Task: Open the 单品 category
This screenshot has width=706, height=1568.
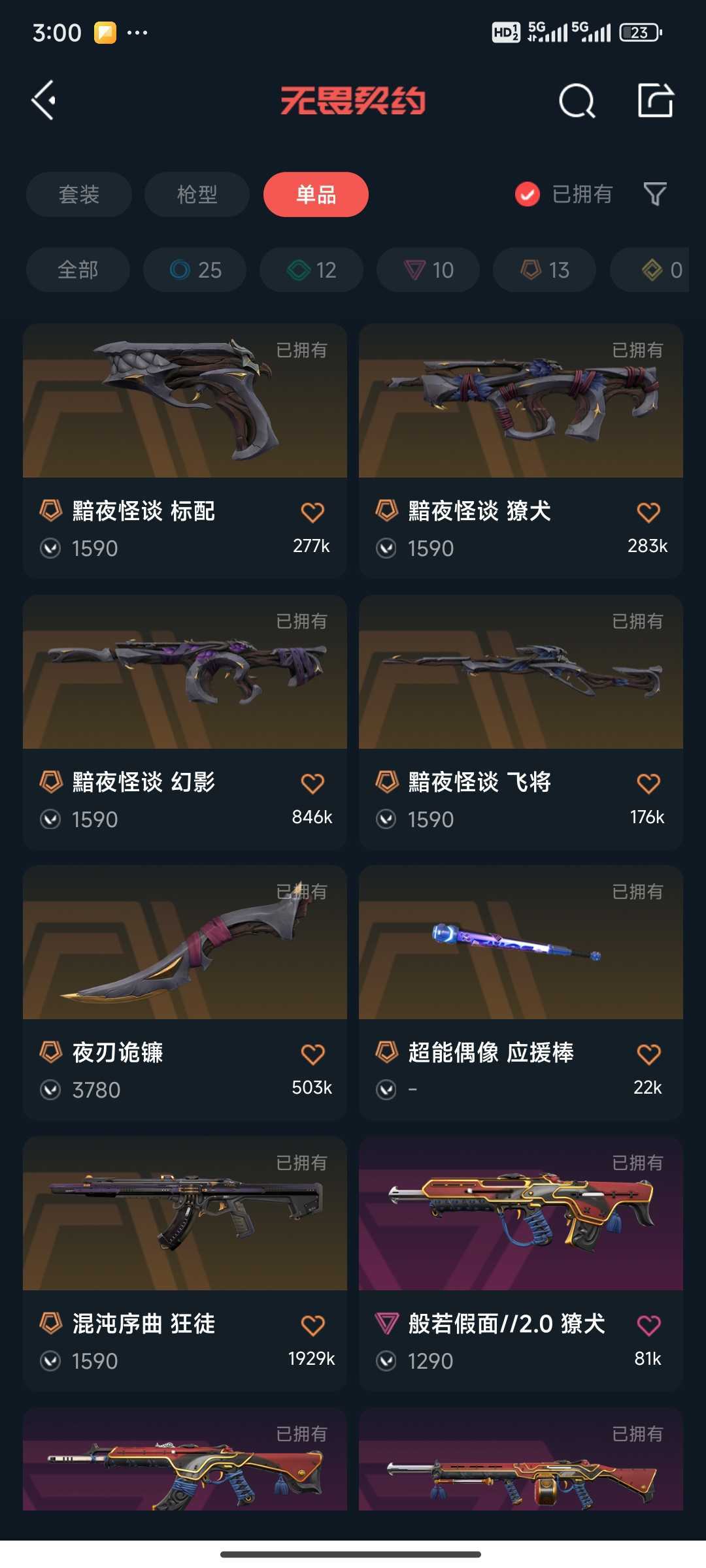Action: pos(314,194)
